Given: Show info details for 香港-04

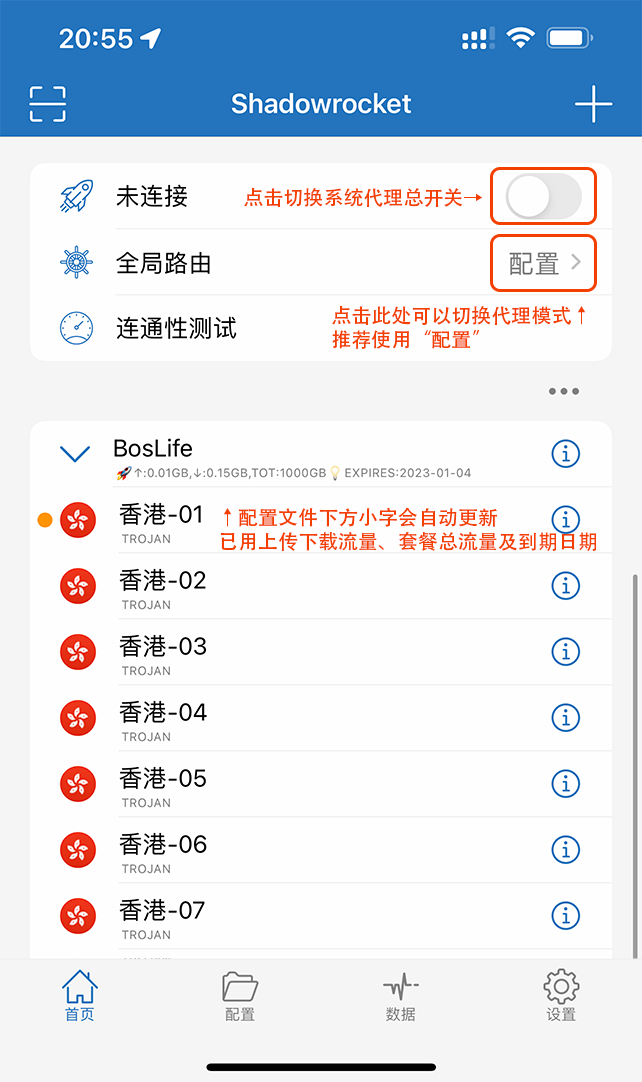Looking at the screenshot, I should point(566,717).
